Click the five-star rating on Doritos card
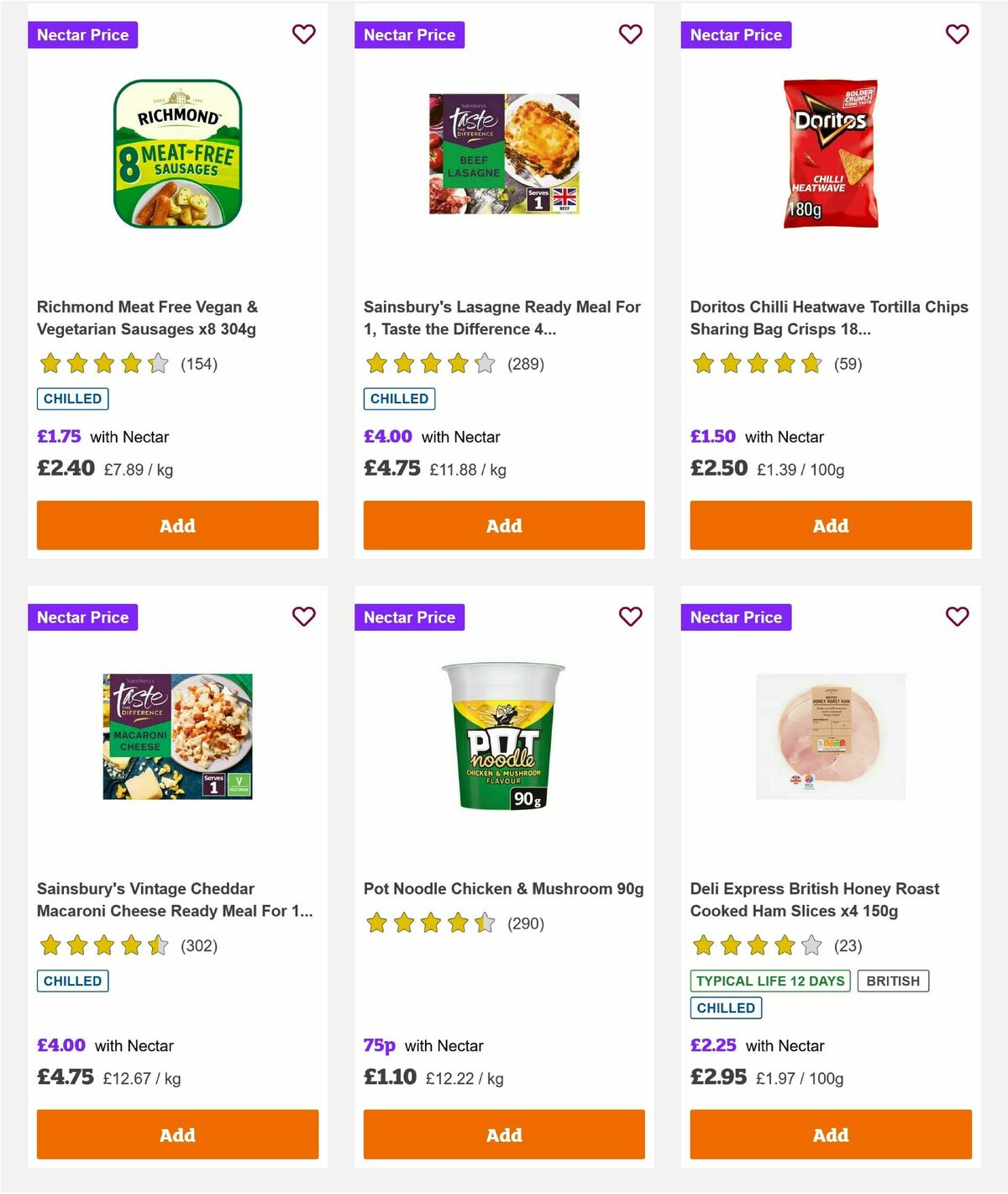The width and height of the screenshot is (1008, 1194). pos(756,364)
